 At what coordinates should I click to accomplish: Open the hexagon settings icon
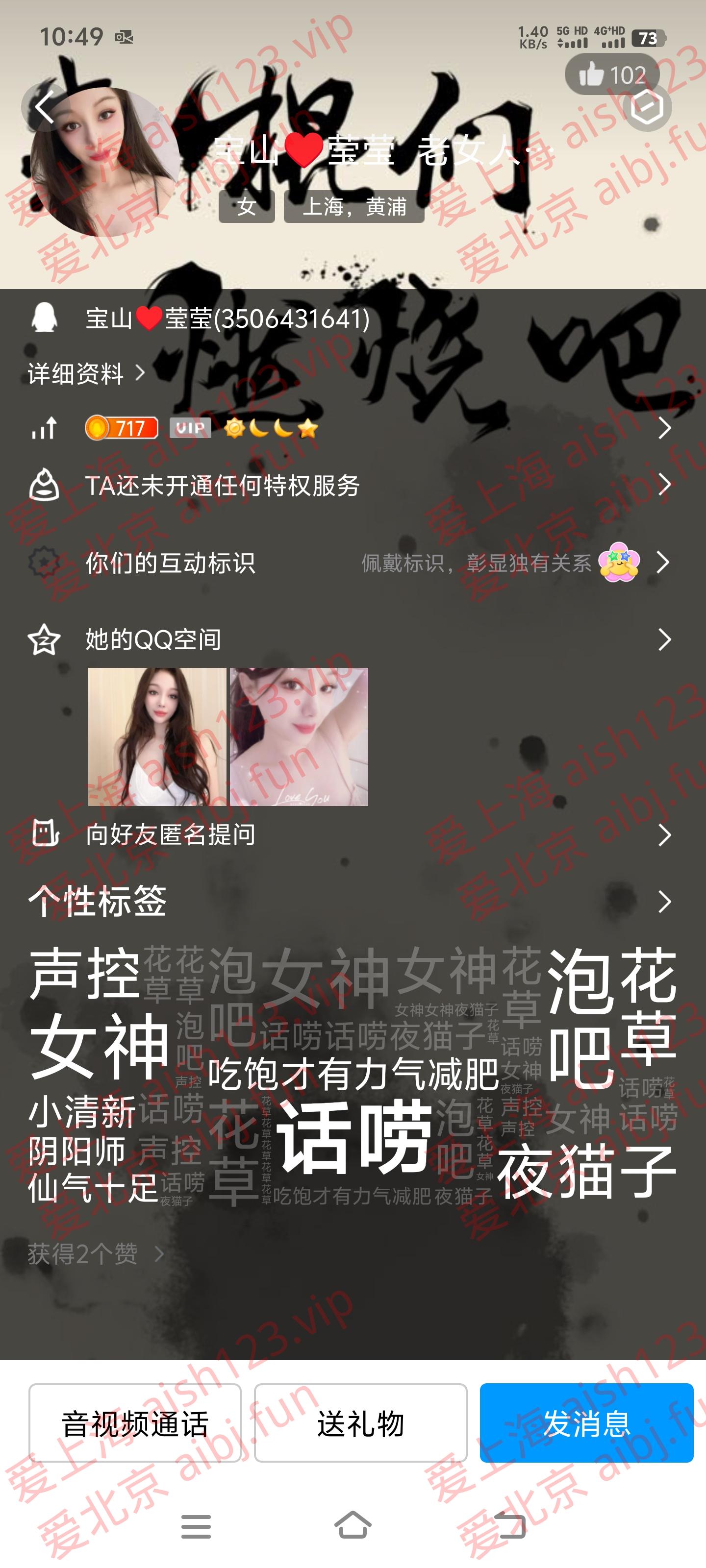coord(647,108)
